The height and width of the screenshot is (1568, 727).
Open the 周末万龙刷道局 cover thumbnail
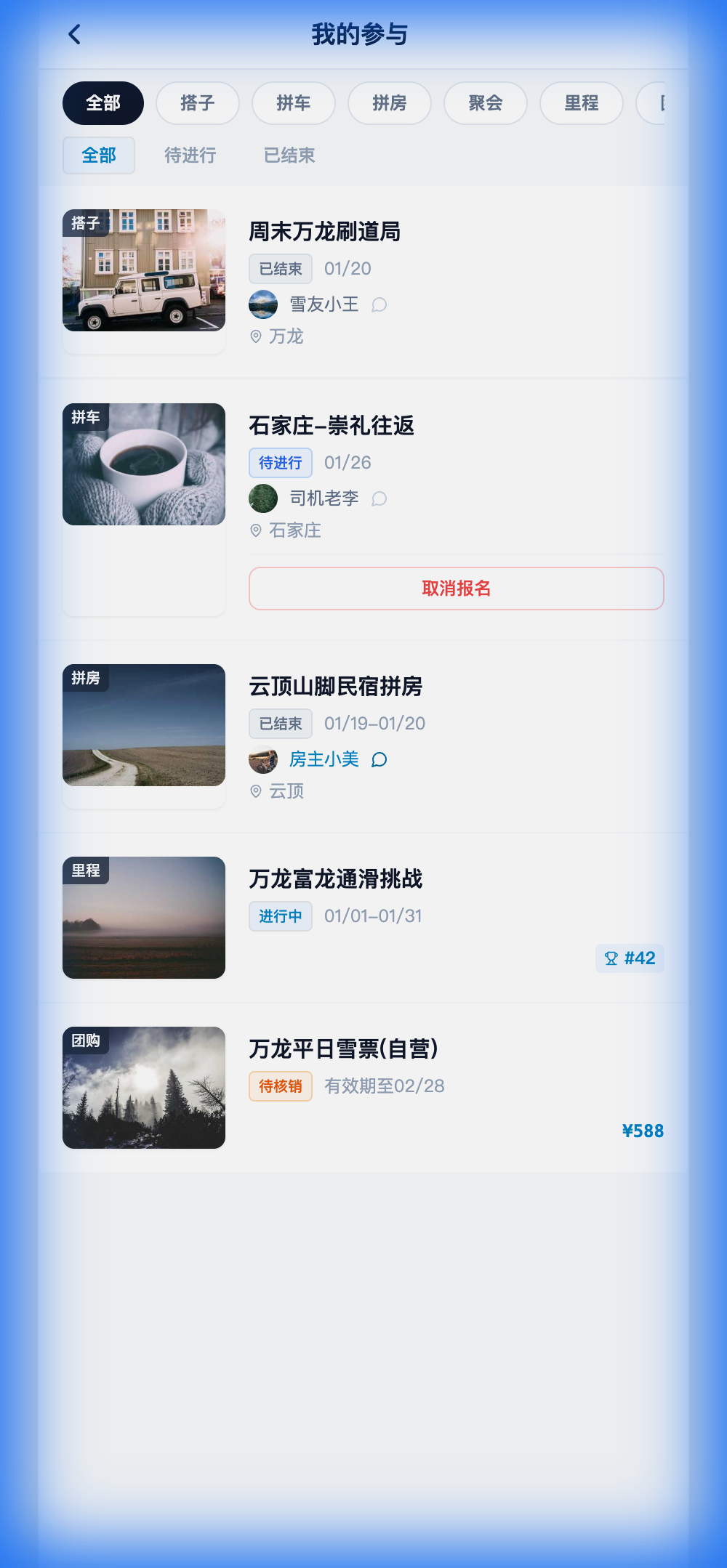(x=143, y=270)
